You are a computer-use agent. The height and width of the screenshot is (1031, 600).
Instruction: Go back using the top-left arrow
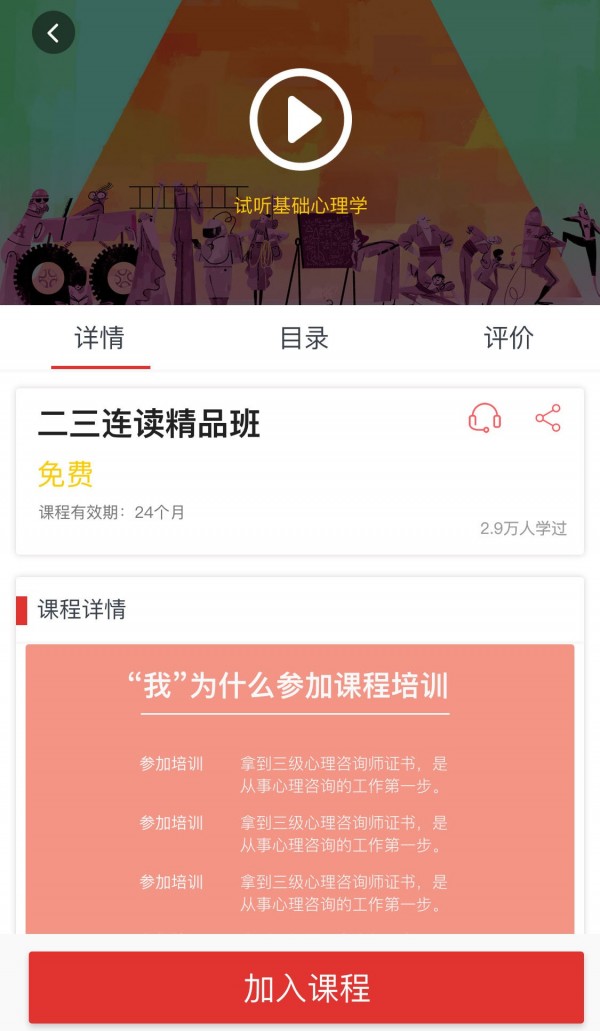(53, 33)
